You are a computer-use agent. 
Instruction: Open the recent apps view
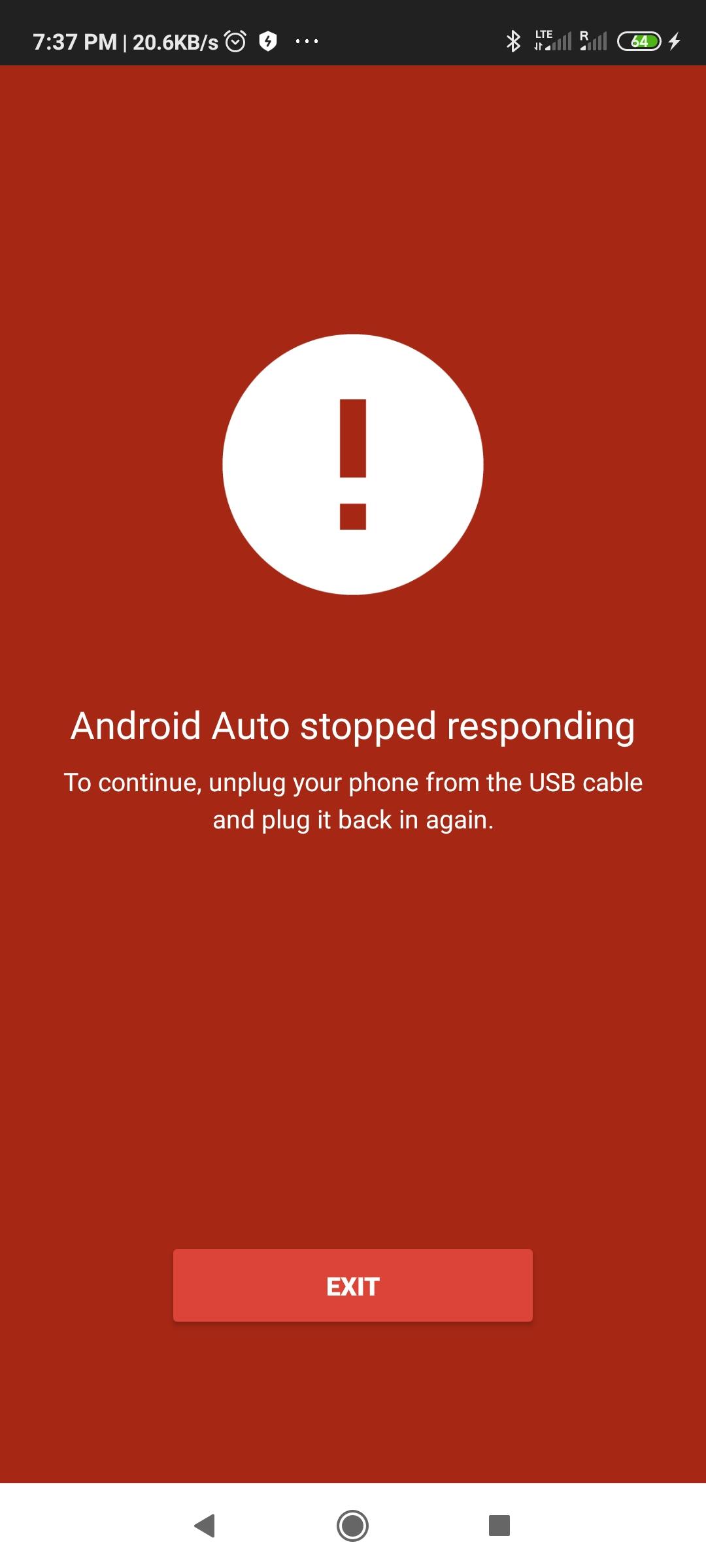pyautogui.click(x=499, y=1526)
